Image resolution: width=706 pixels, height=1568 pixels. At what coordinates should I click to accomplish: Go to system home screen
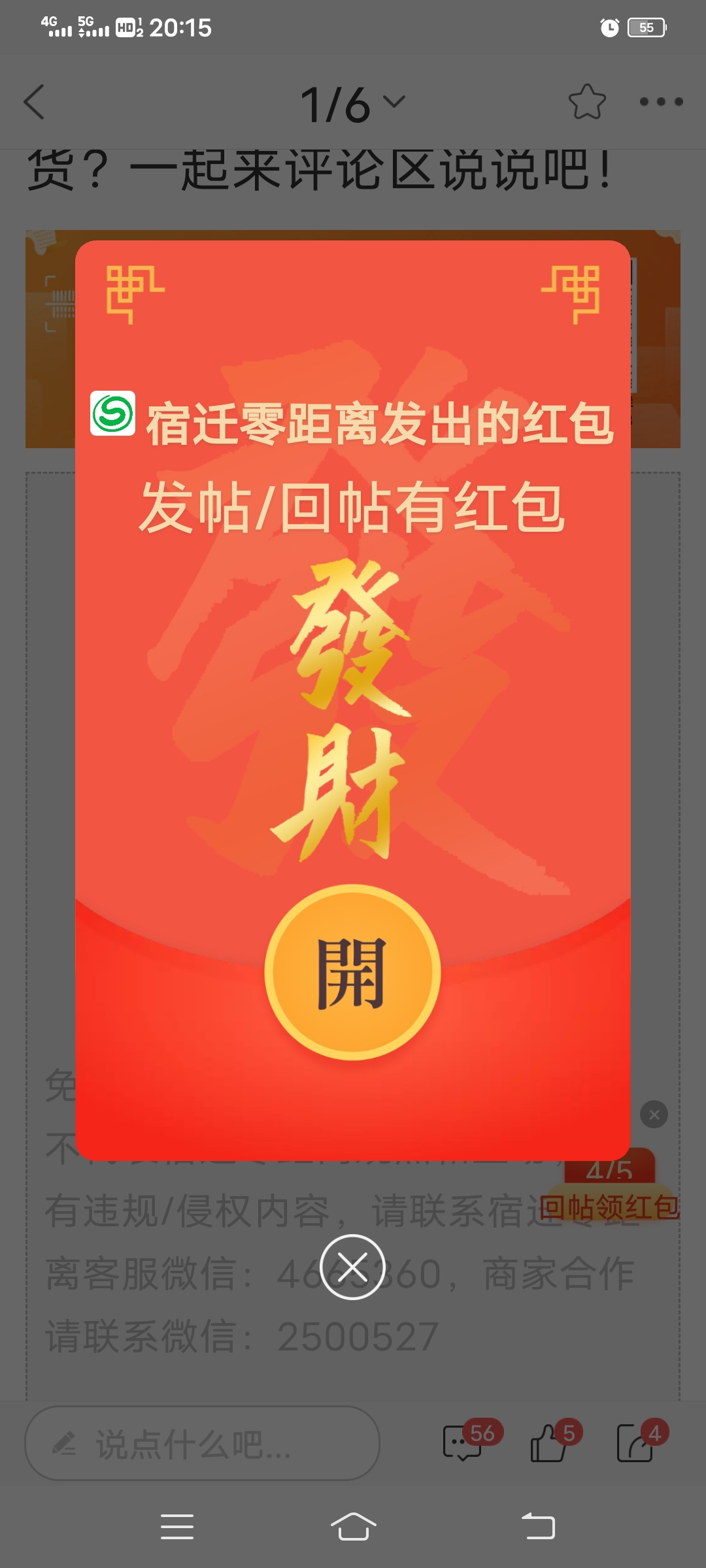[353, 1527]
